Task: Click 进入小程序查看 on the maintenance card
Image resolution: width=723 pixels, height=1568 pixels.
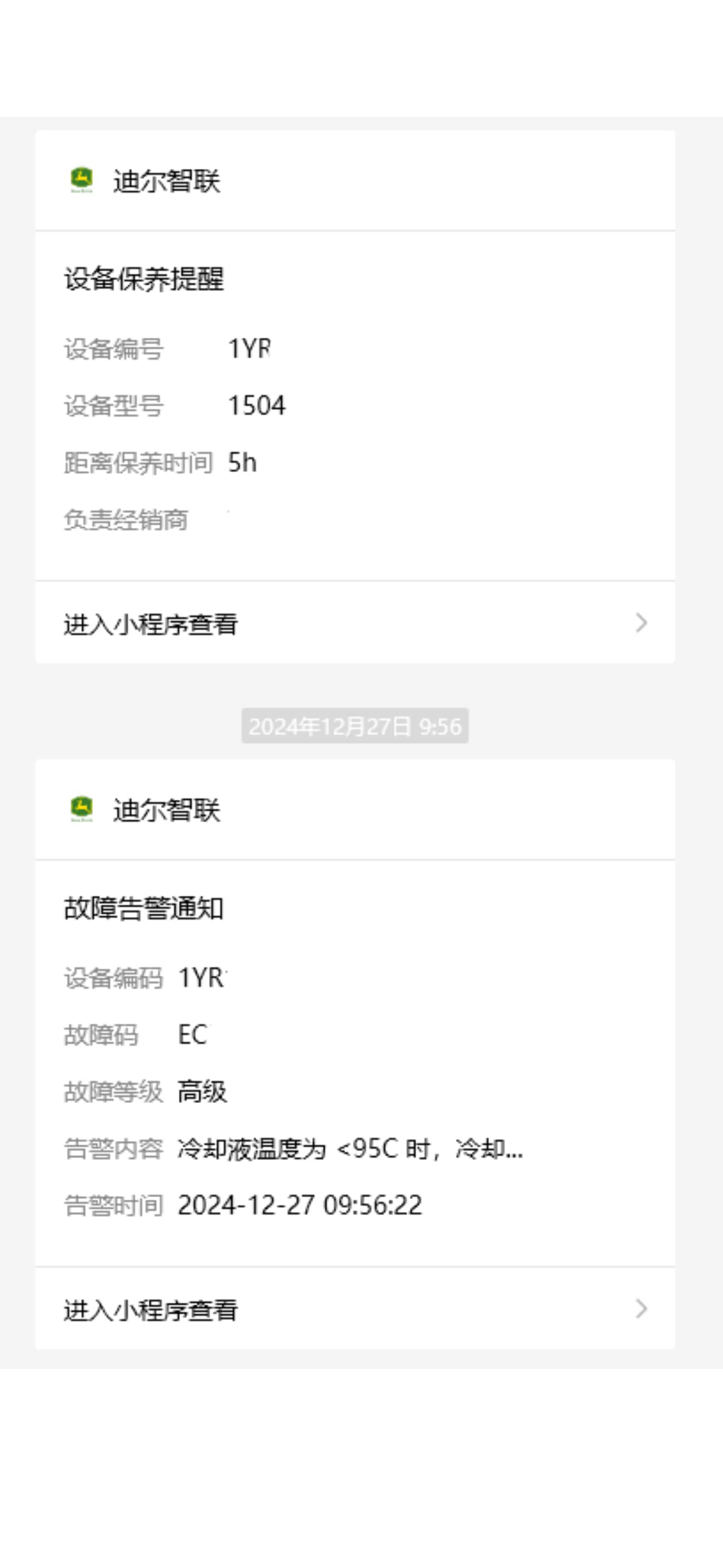Action: 151,622
